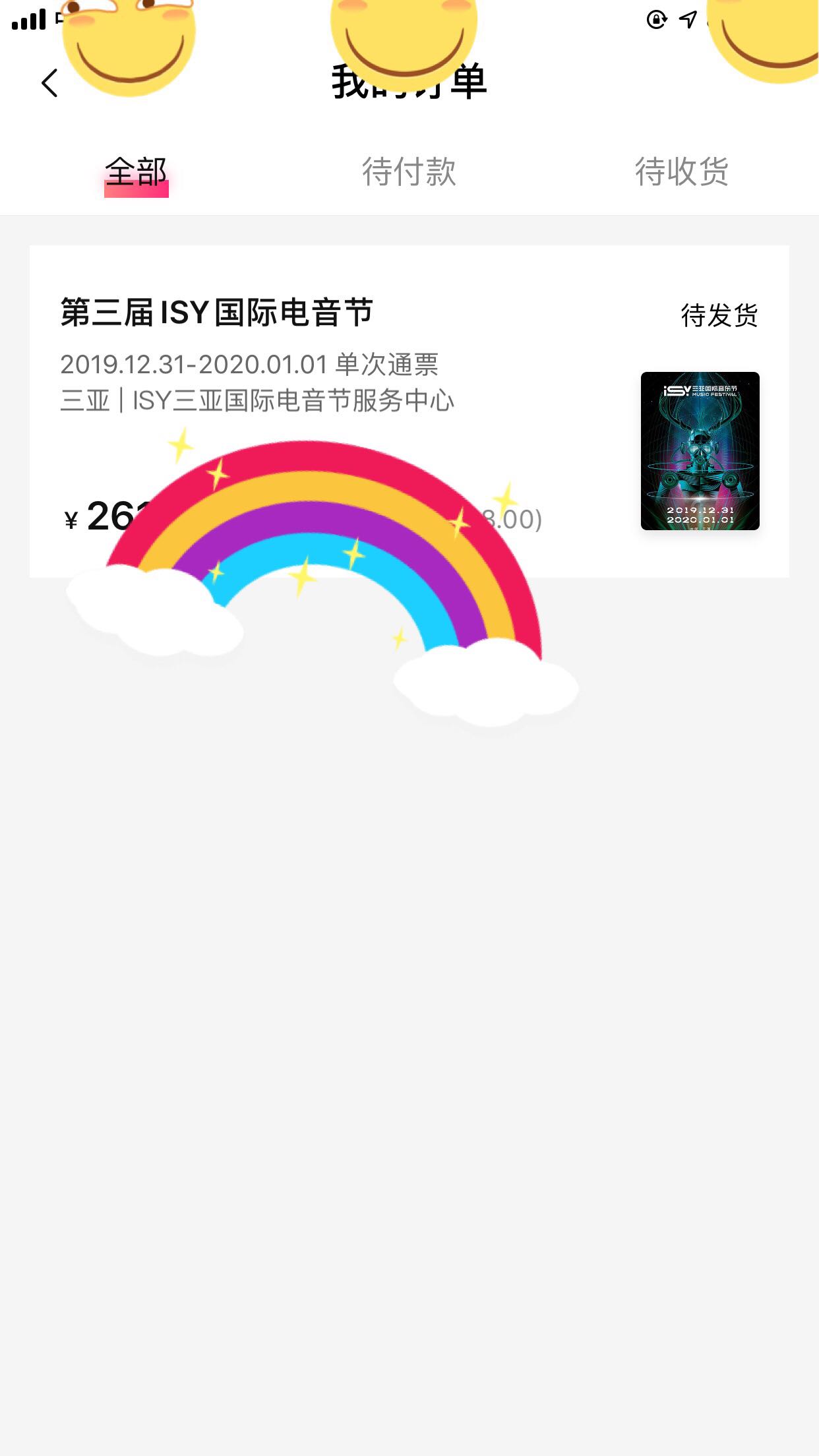Switch to the 待收货 tab
Viewport: 819px width, 1456px height.
681,173
